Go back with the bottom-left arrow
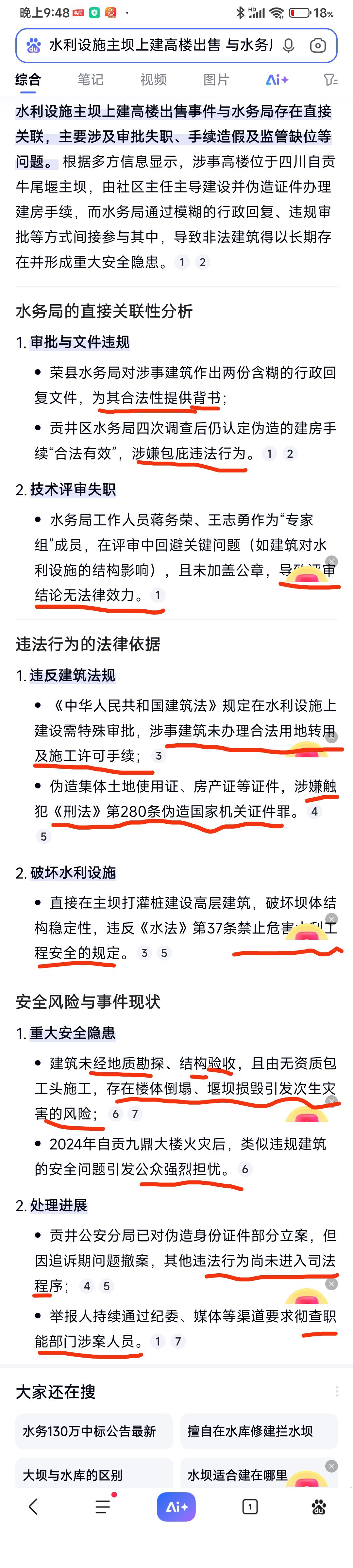This screenshot has width=353, height=1568. (x=34, y=1507)
